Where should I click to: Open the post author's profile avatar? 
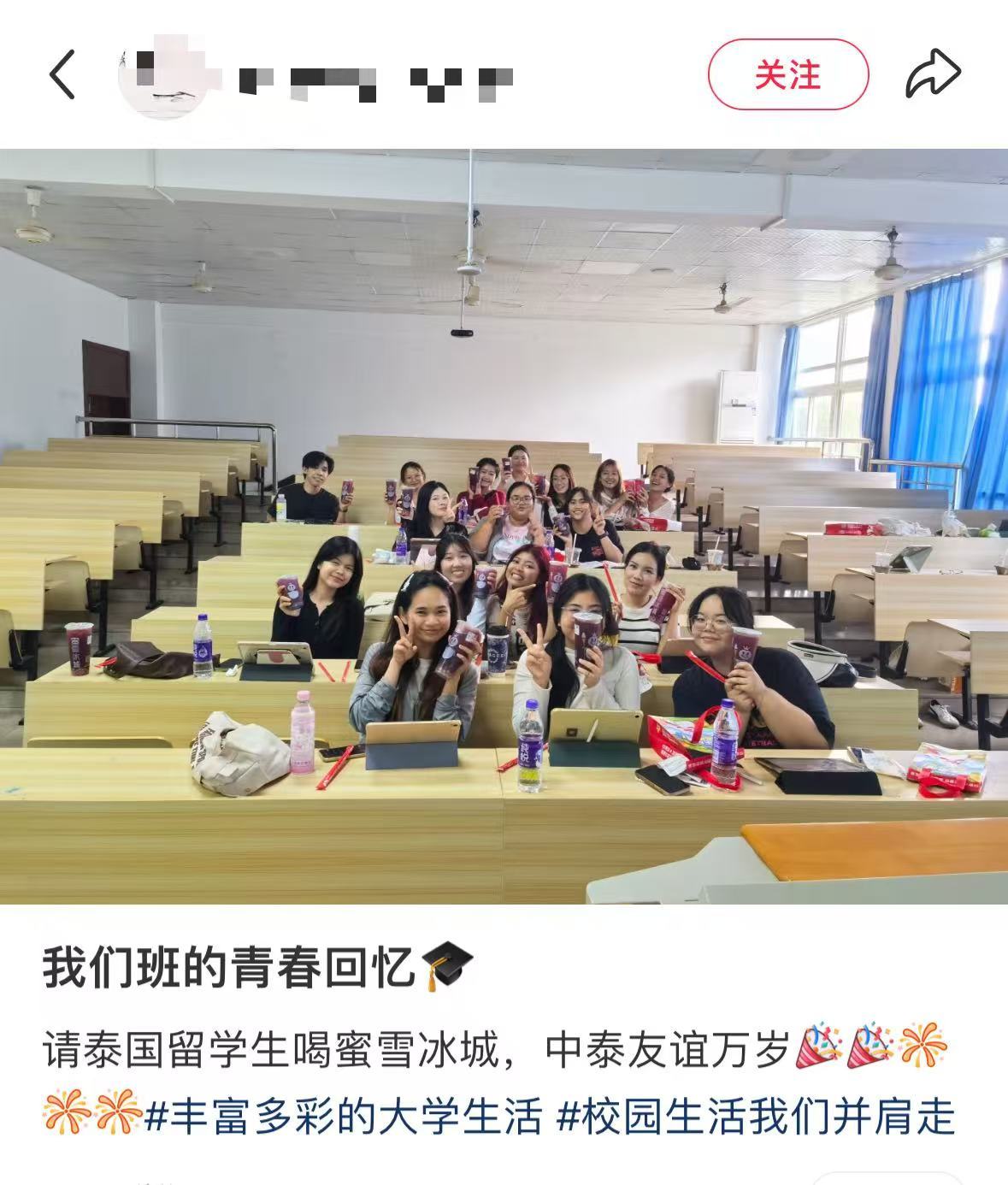(x=163, y=75)
